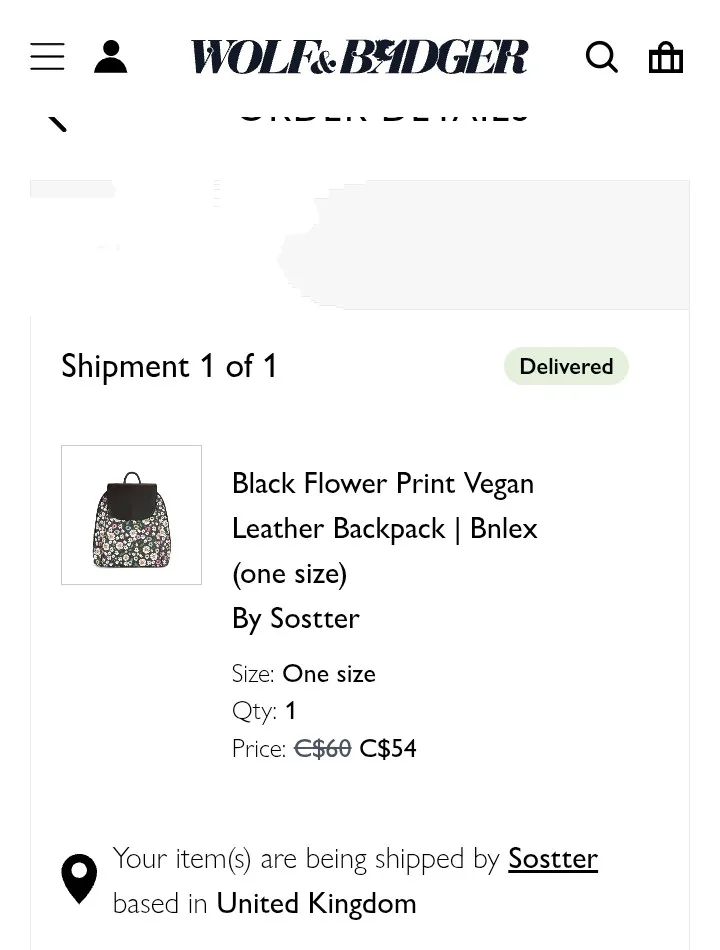Image resolution: width=720 pixels, height=950 pixels.
Task: Click the Size: One size text
Action: [303, 673]
